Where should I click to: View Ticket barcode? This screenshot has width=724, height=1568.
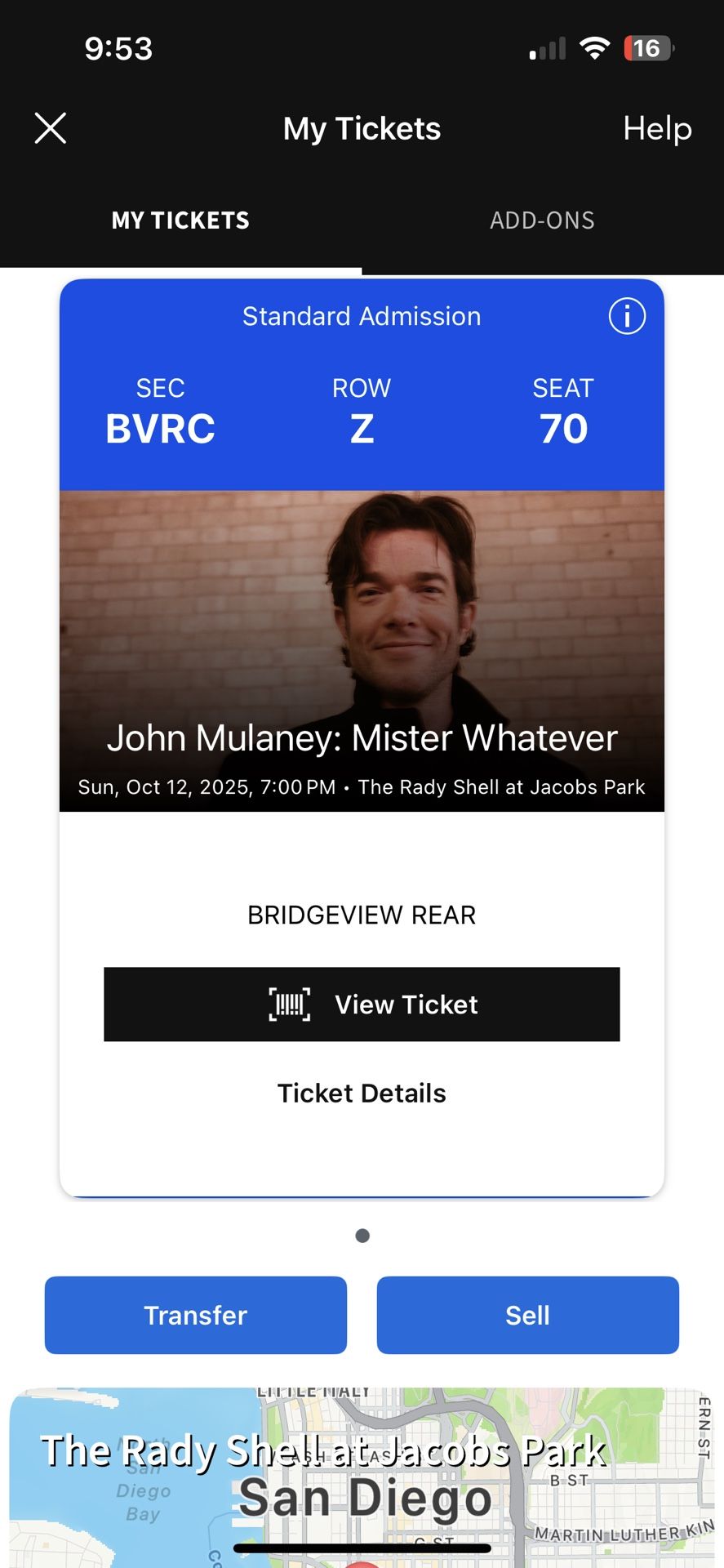pyautogui.click(x=362, y=1004)
